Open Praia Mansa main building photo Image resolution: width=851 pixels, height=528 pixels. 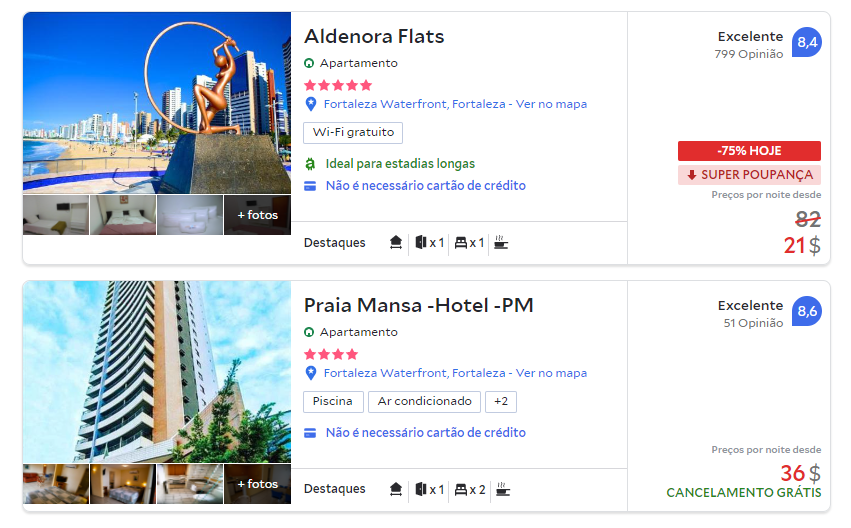157,372
